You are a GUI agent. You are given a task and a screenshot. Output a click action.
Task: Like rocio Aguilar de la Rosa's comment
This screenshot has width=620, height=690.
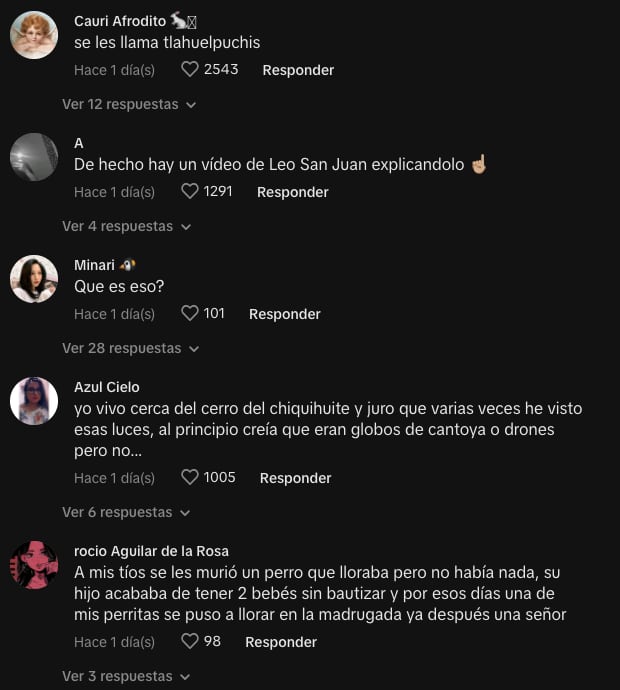tap(190, 641)
